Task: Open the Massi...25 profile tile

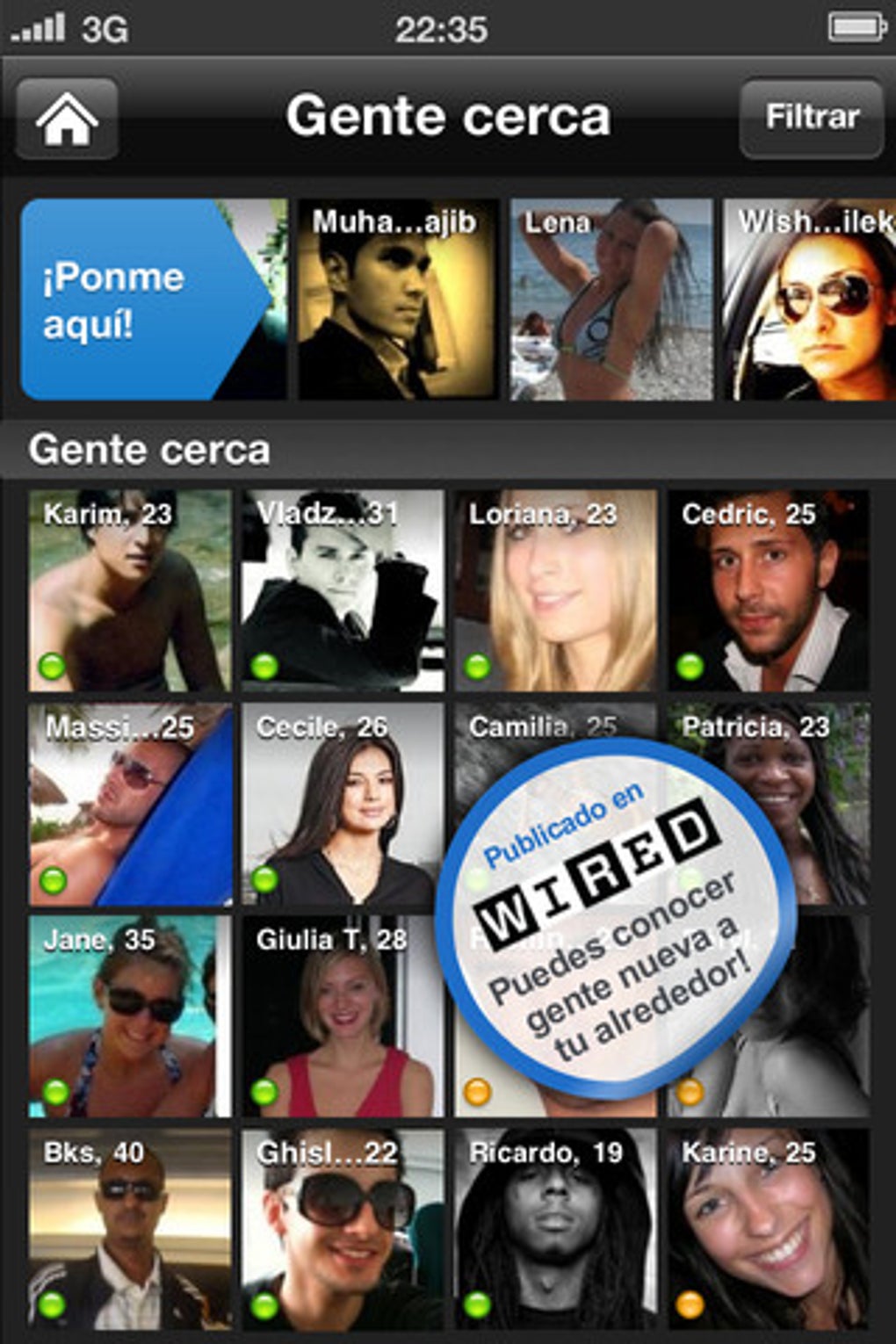Action: [129, 804]
